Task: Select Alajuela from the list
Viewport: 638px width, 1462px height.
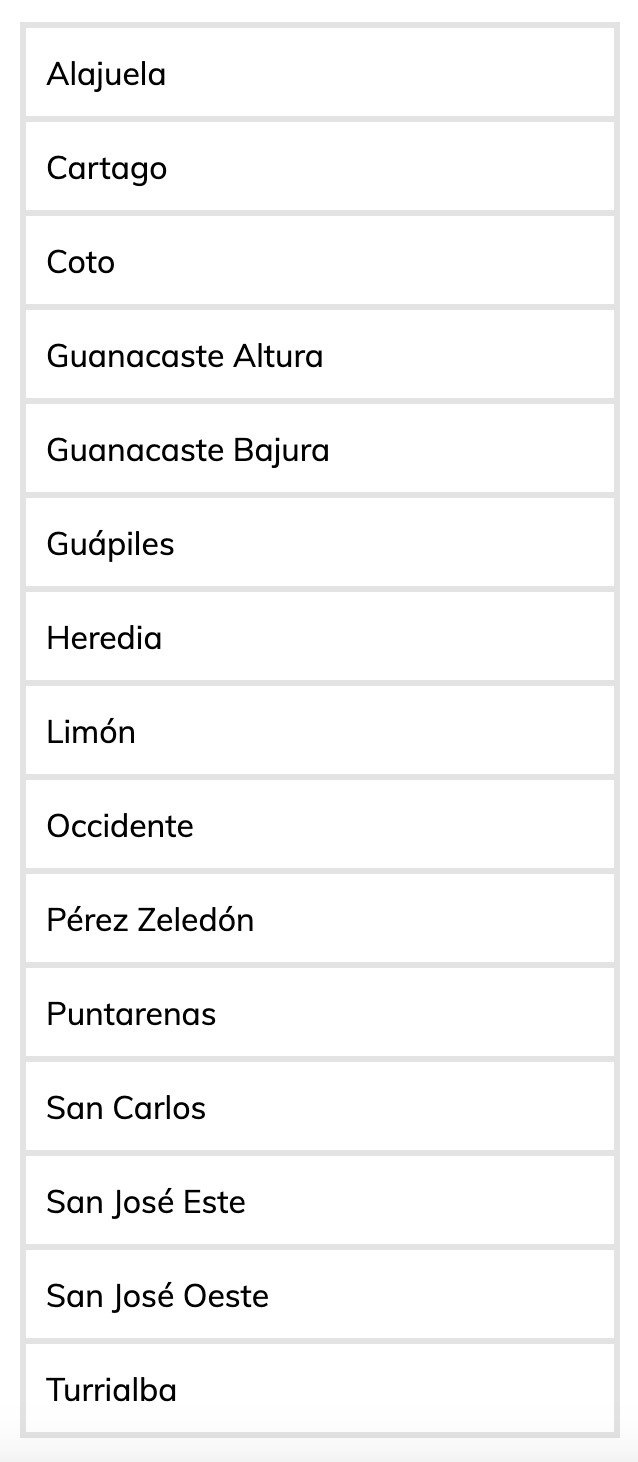Action: click(x=319, y=73)
